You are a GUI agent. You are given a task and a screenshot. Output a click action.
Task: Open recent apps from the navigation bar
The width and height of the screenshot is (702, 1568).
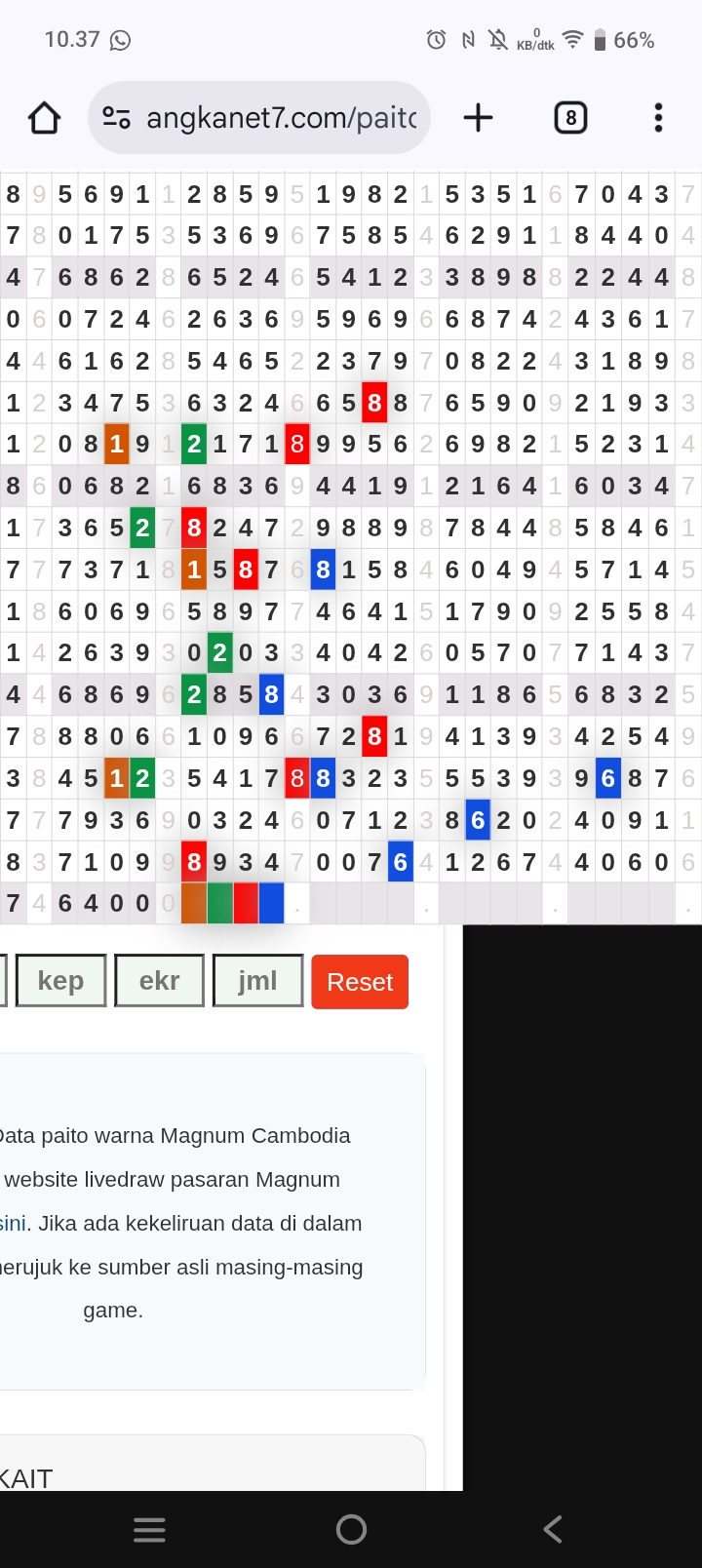(x=149, y=1529)
